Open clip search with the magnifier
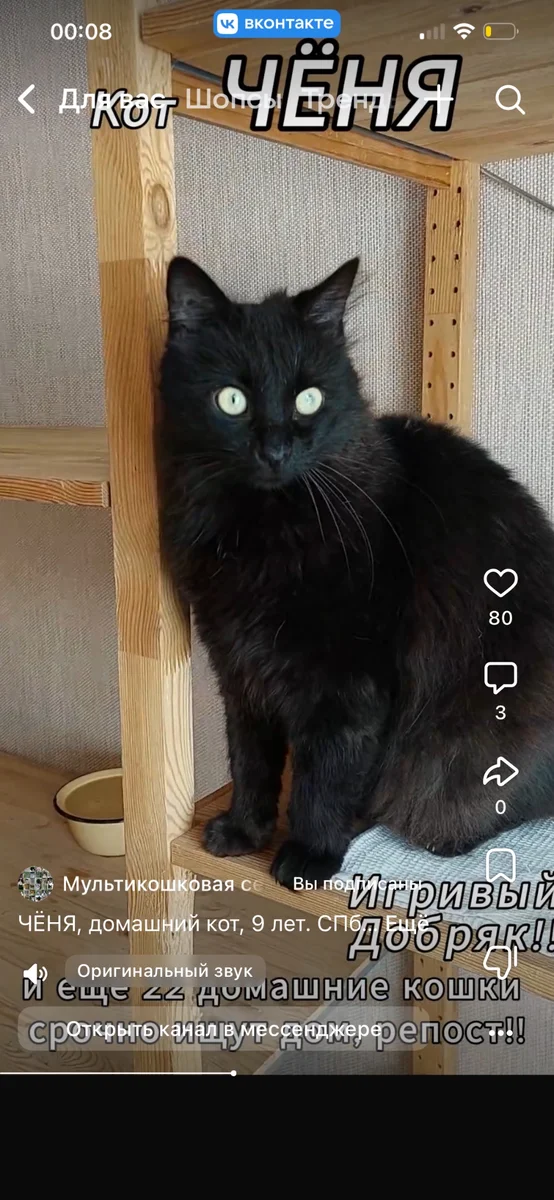 [510, 99]
